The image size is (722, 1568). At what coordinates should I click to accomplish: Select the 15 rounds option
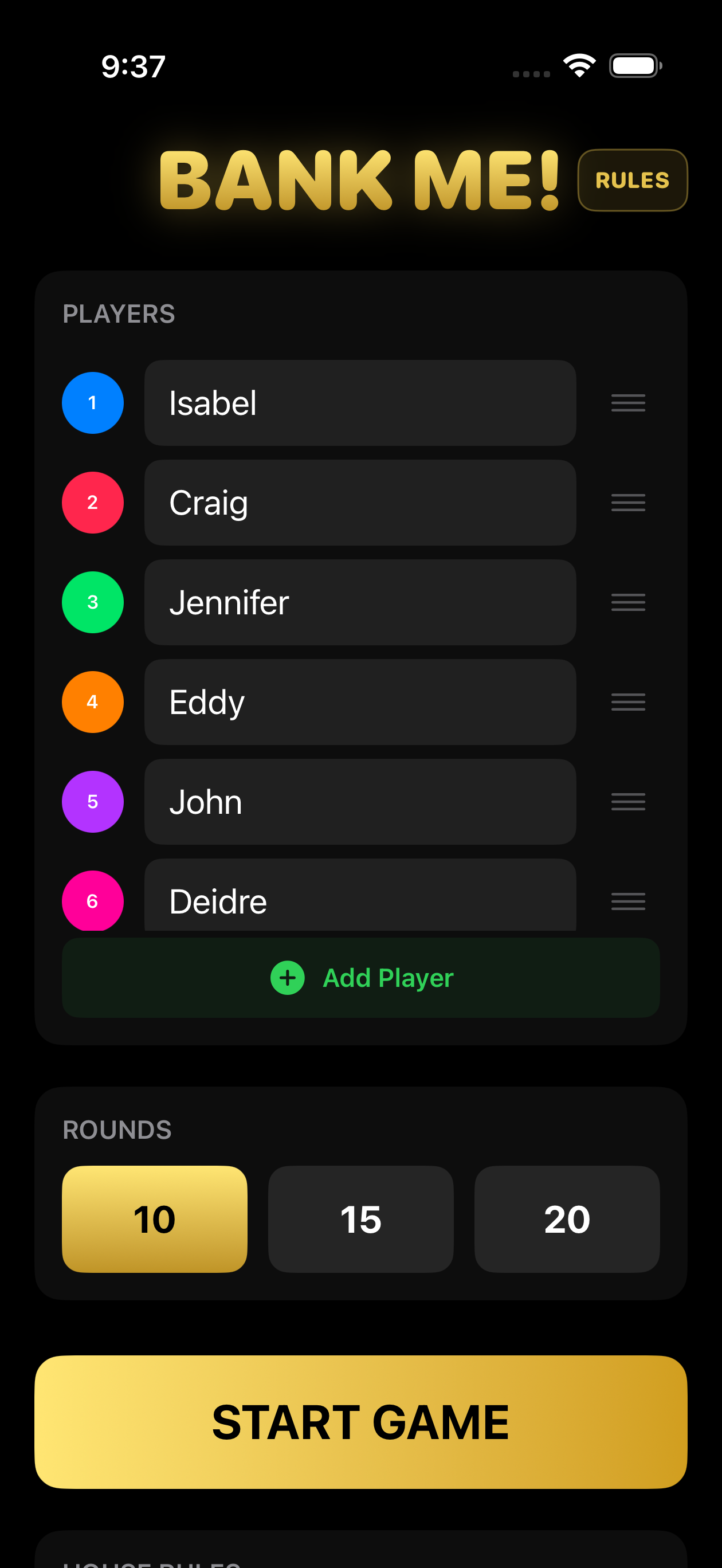click(x=360, y=1219)
